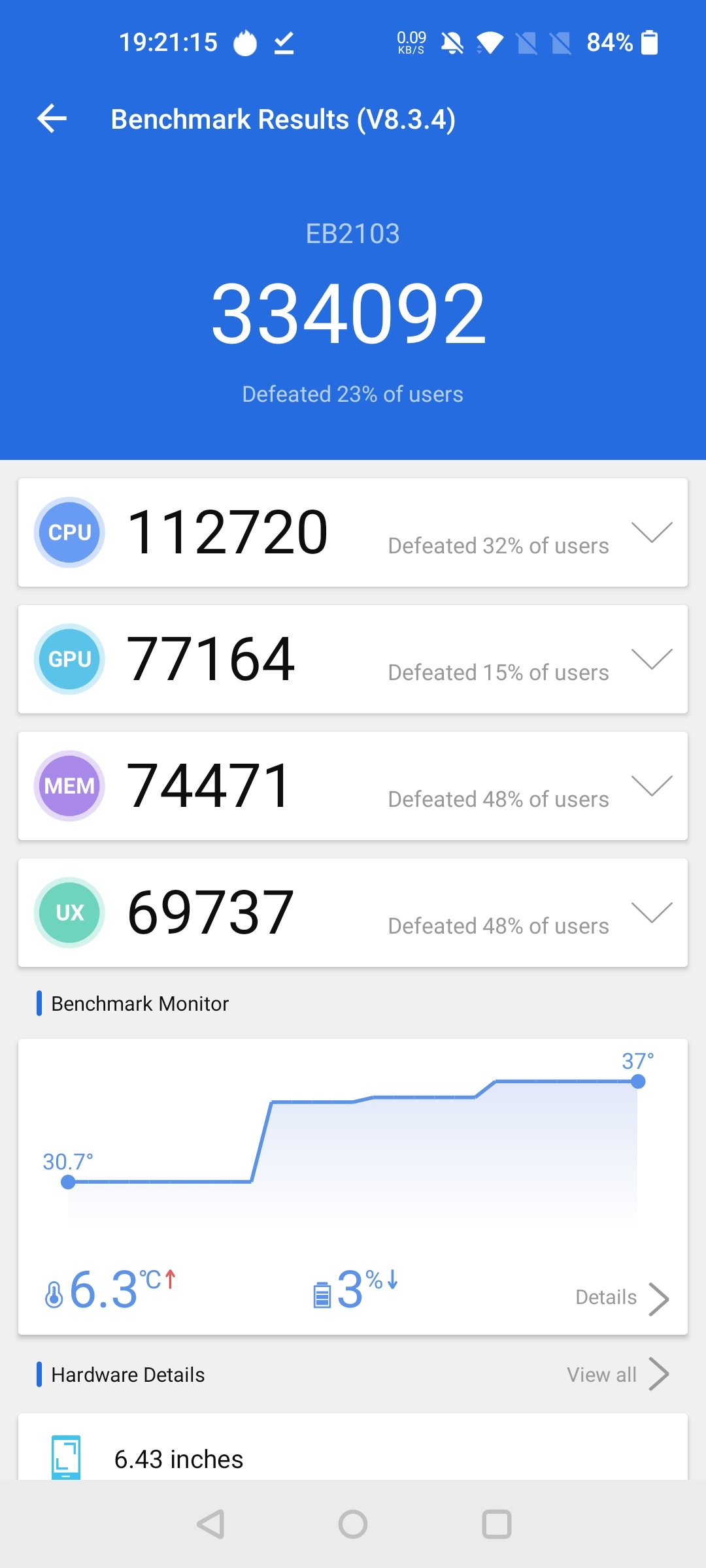Expand the MEM score section

point(651,786)
